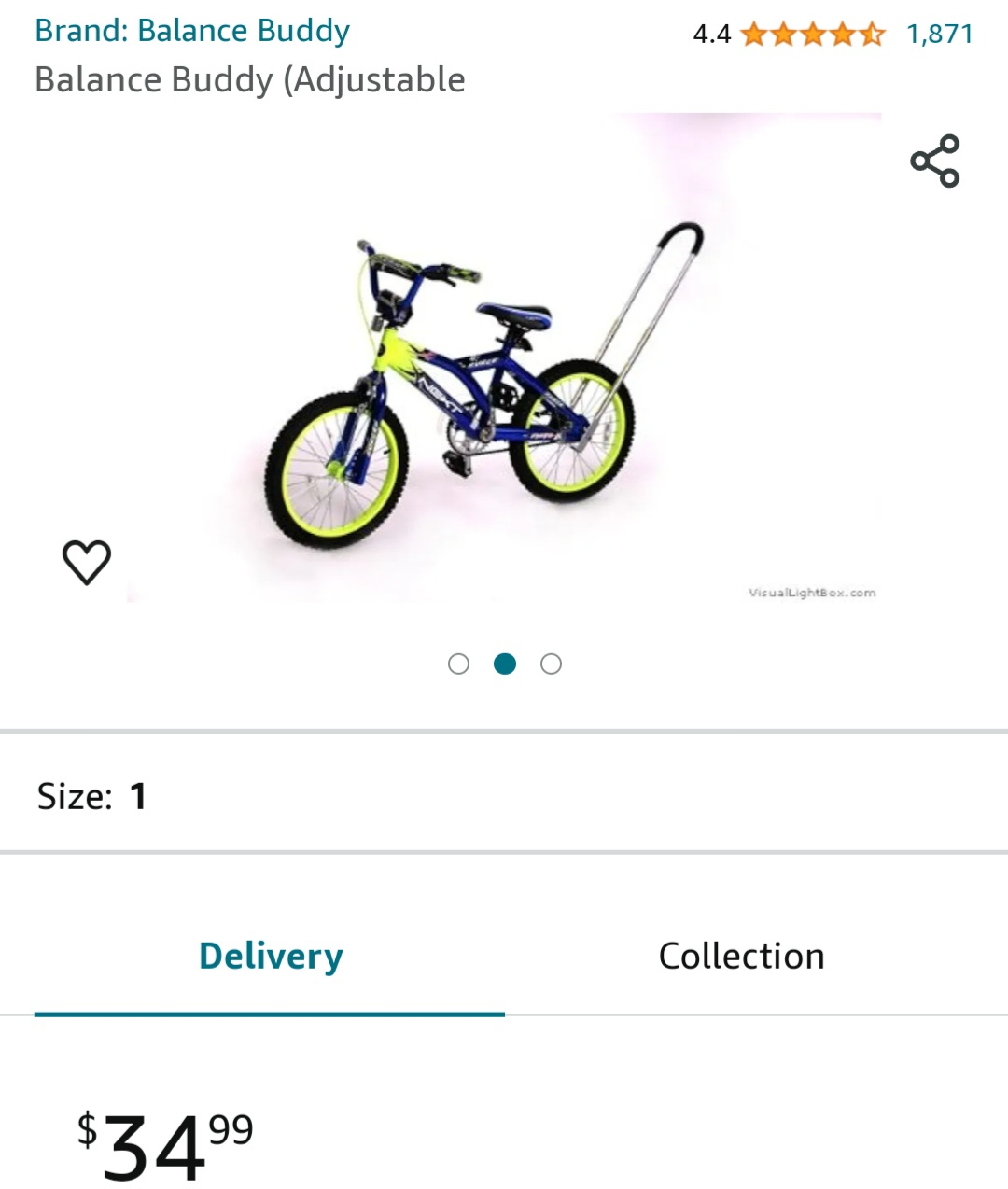This screenshot has height=1189, width=1008.
Task: View the 1,871 customer ratings
Action: click(939, 35)
